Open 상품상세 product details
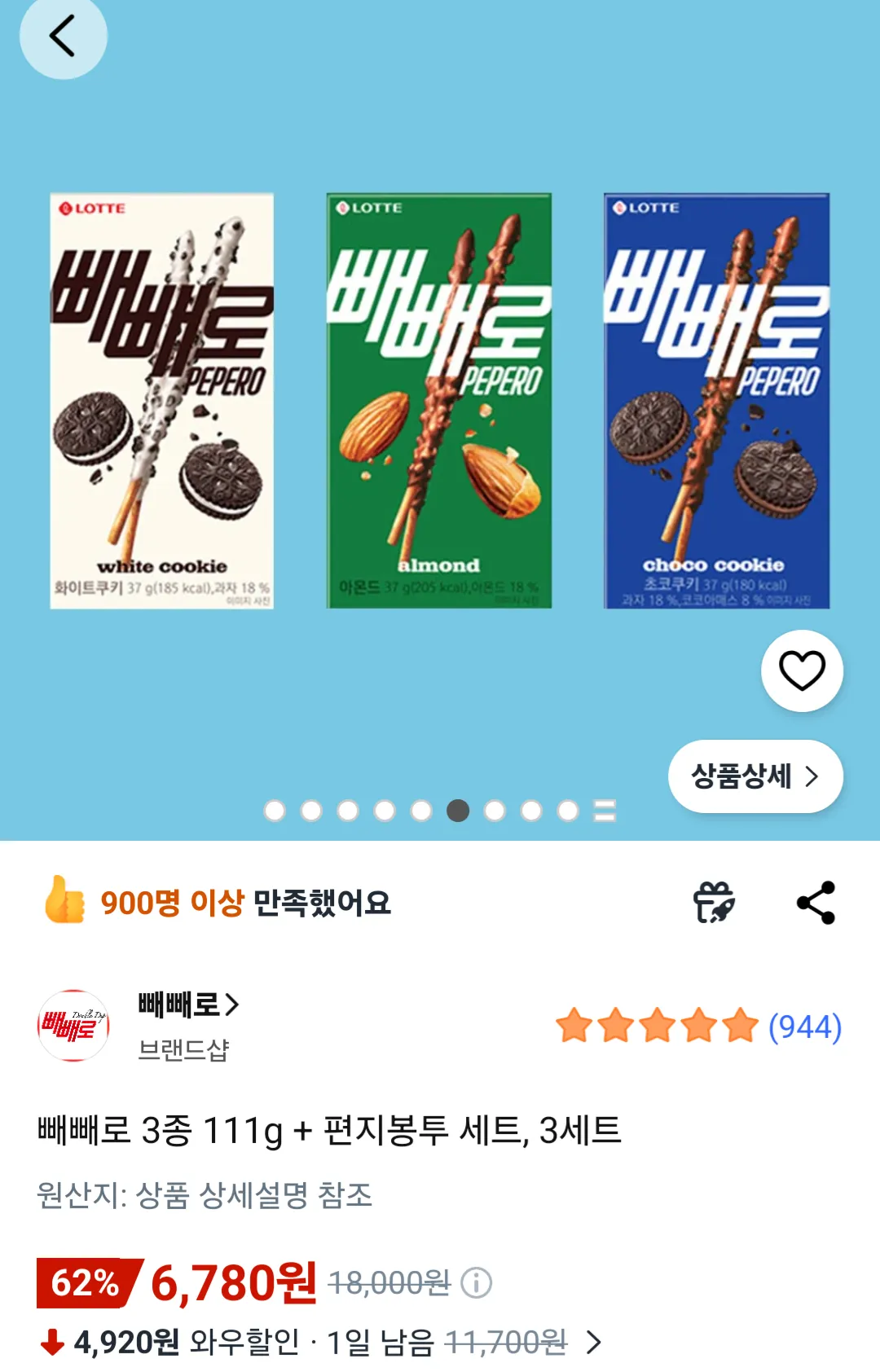Image resolution: width=880 pixels, height=1372 pixels. (x=755, y=776)
